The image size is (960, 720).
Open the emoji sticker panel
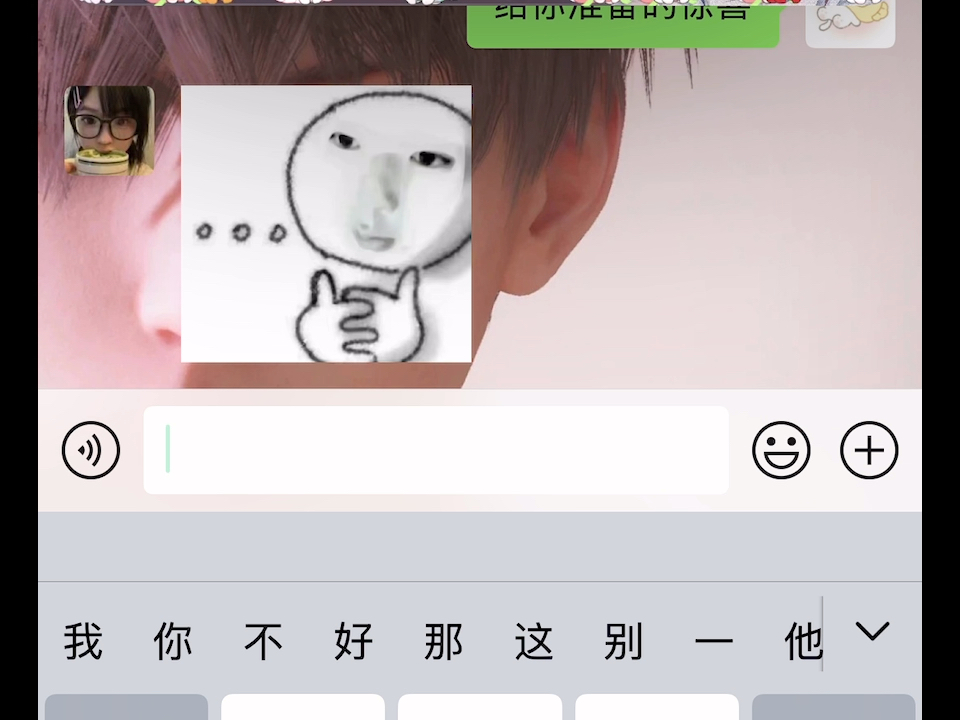pos(781,451)
